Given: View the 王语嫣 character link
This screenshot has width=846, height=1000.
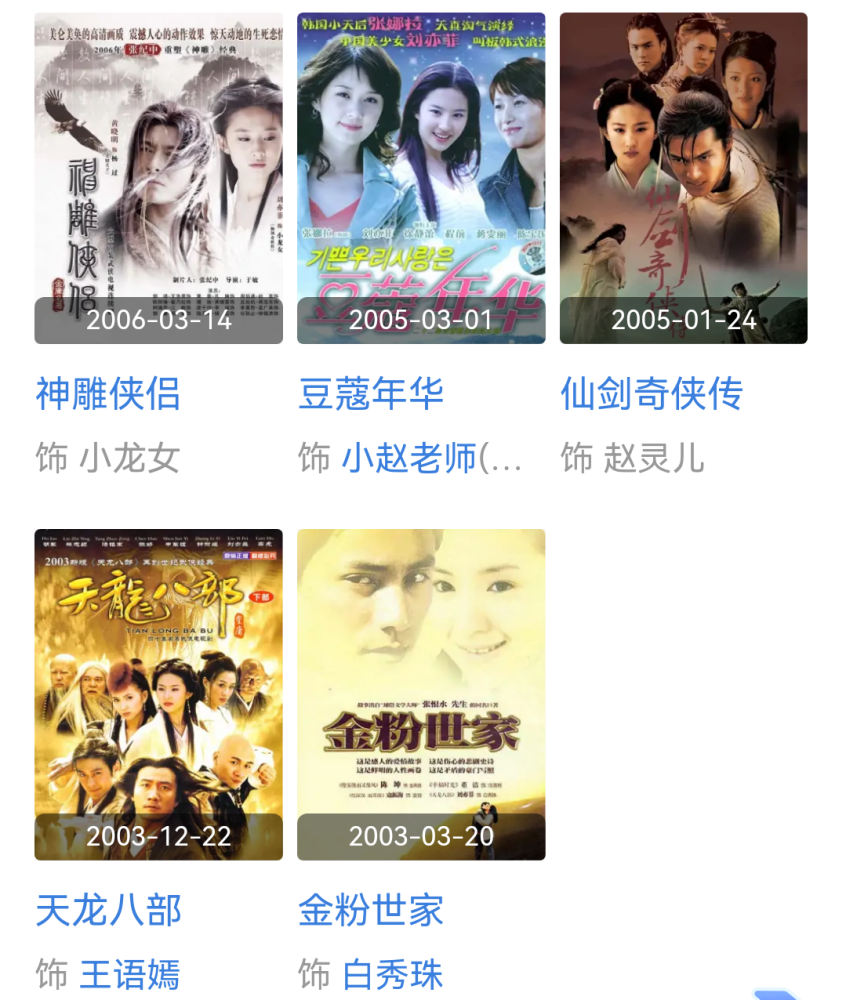Looking at the screenshot, I should coord(130,974).
